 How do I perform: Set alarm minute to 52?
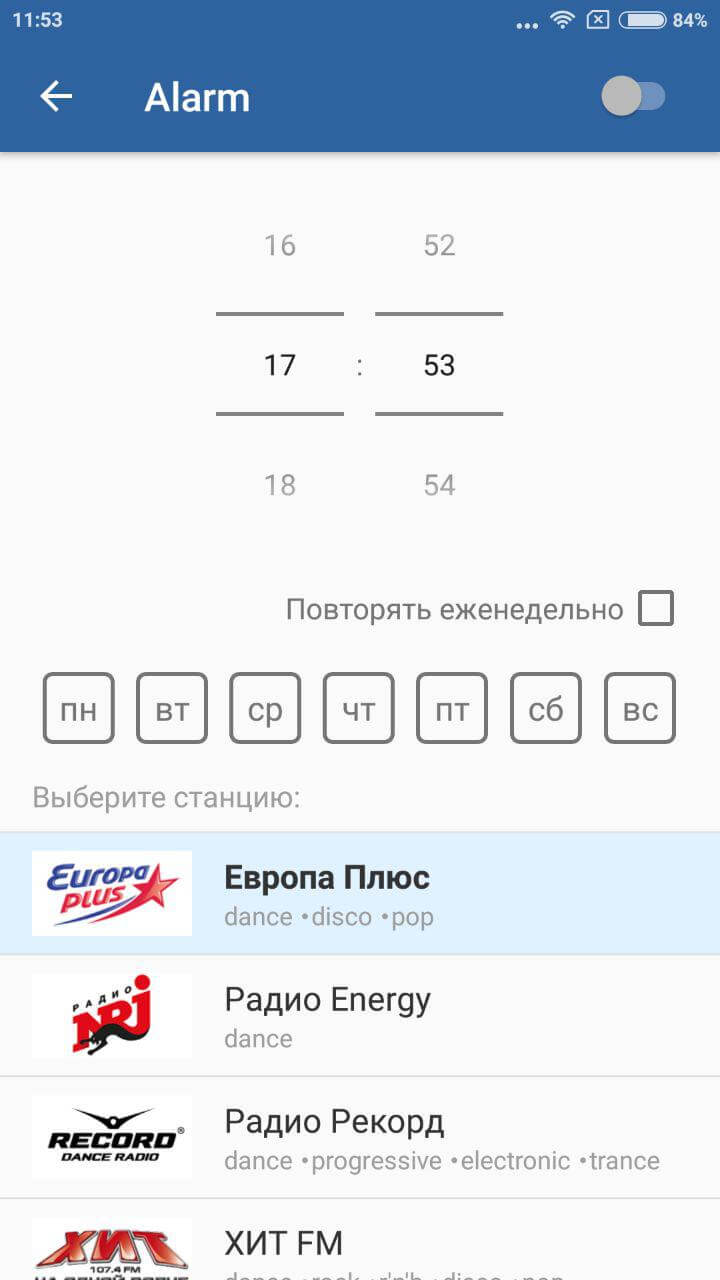(x=440, y=245)
